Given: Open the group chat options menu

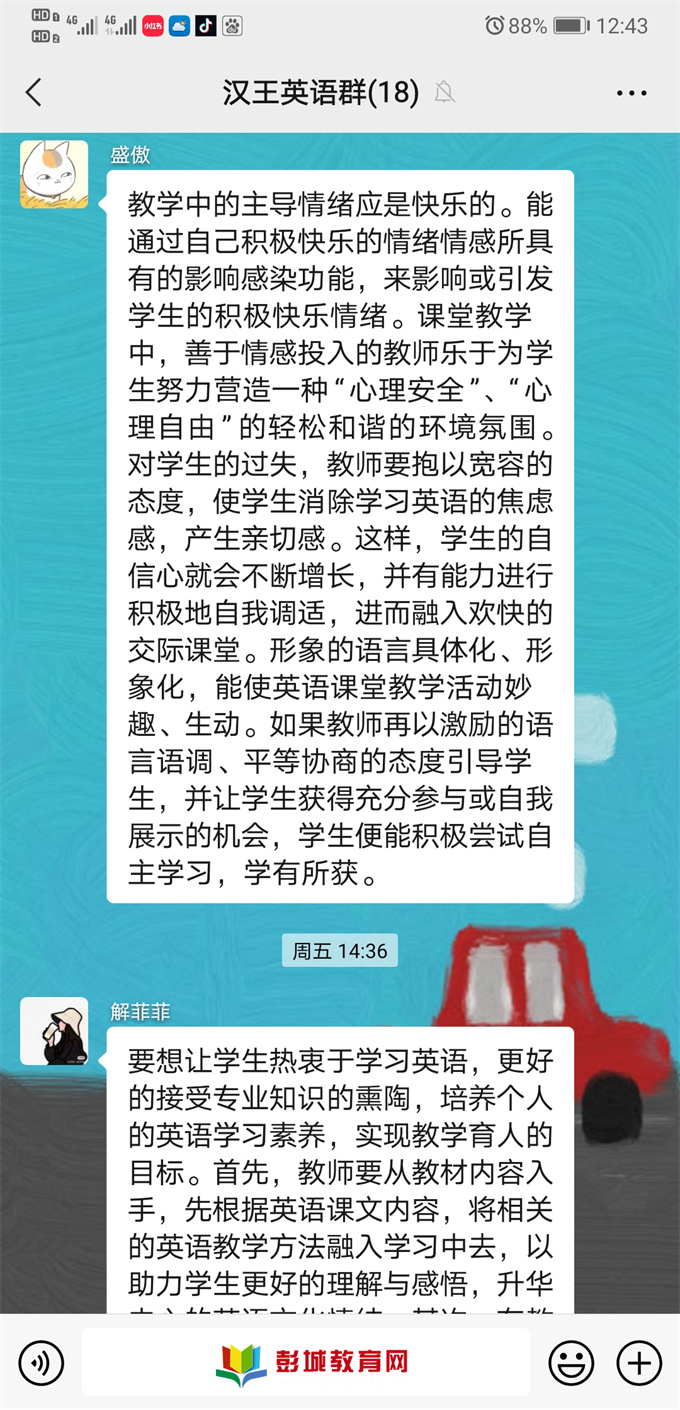Looking at the screenshot, I should pyautogui.click(x=631, y=93).
